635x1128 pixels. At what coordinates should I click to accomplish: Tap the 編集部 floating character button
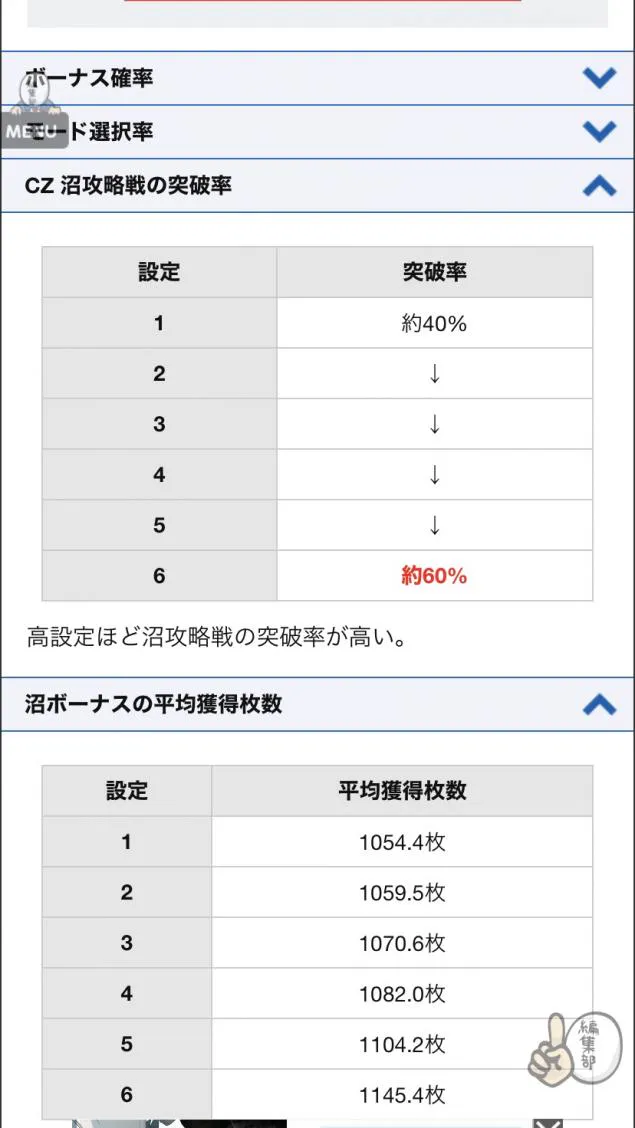[x=572, y=1049]
